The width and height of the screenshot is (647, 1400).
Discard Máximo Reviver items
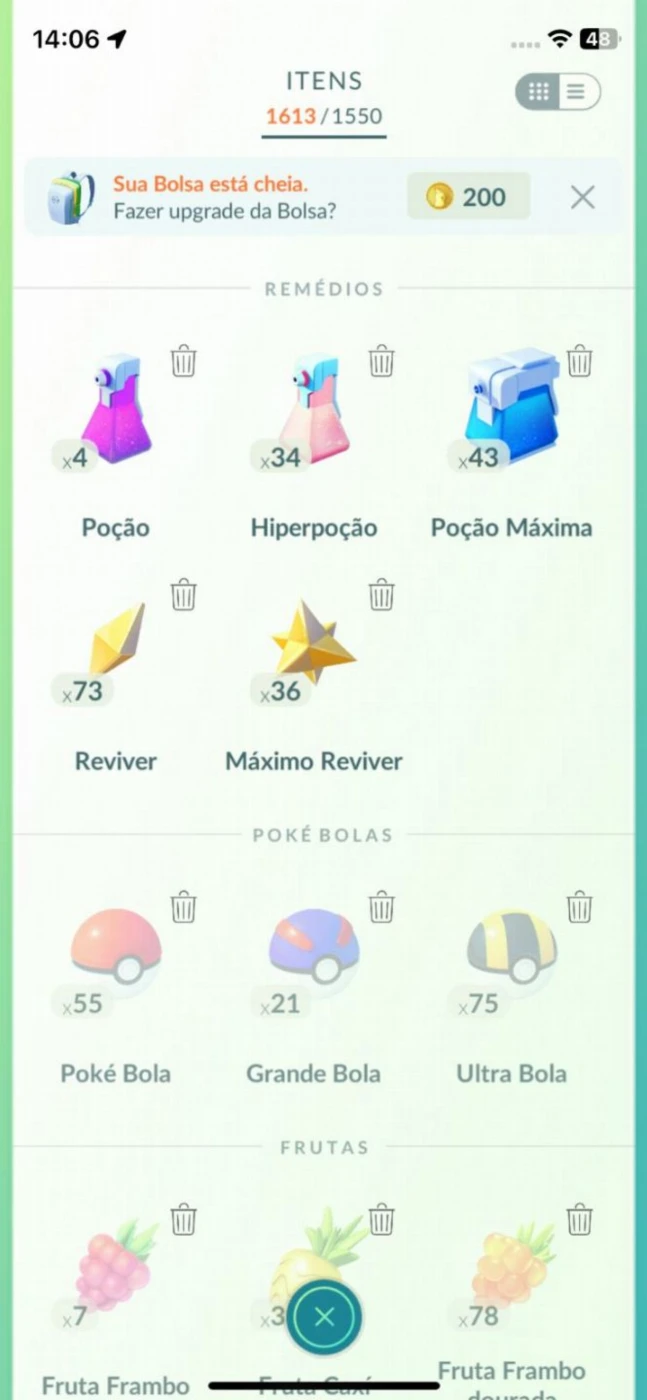click(x=381, y=594)
